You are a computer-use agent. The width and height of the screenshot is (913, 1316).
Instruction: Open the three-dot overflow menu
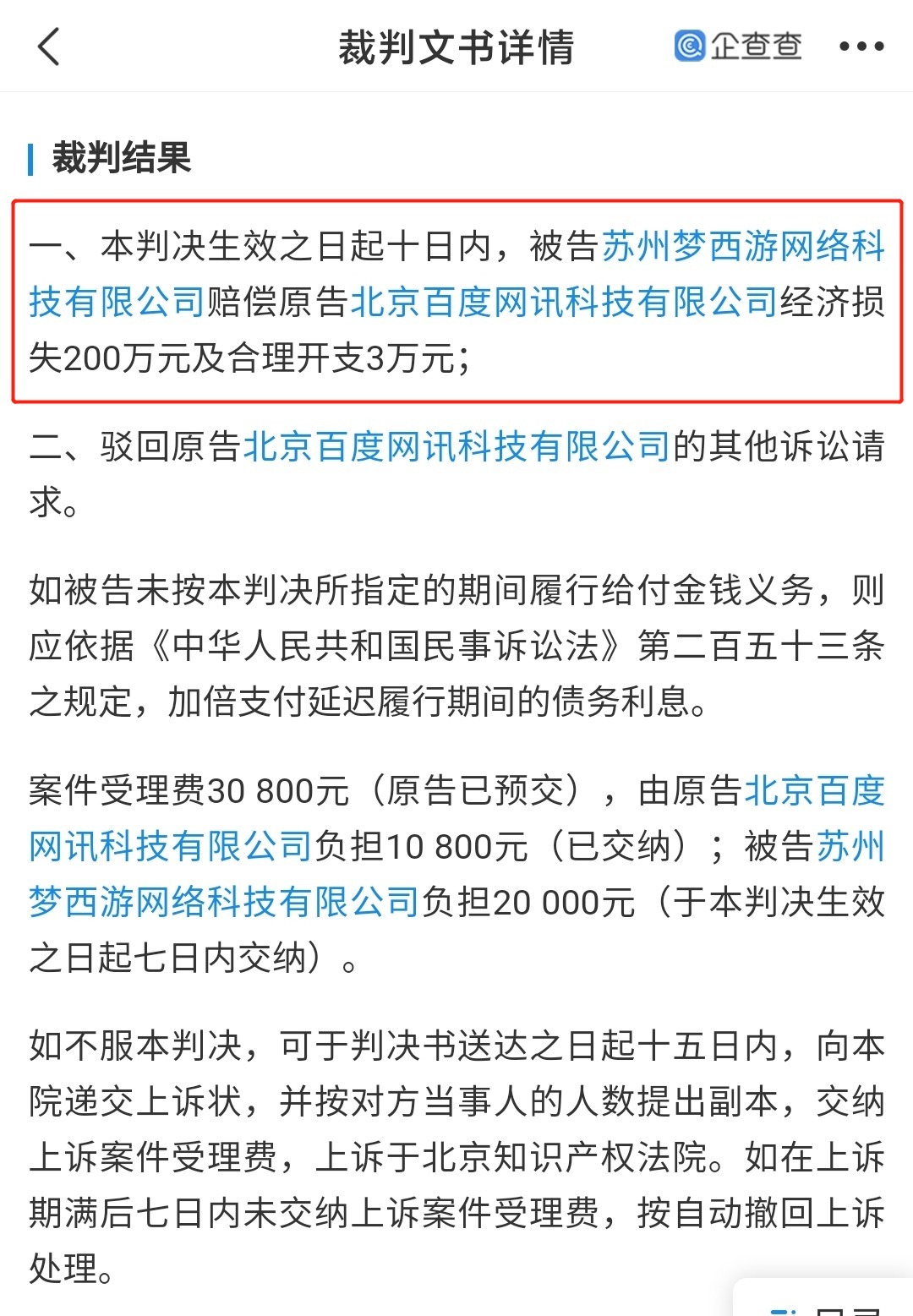click(x=861, y=46)
